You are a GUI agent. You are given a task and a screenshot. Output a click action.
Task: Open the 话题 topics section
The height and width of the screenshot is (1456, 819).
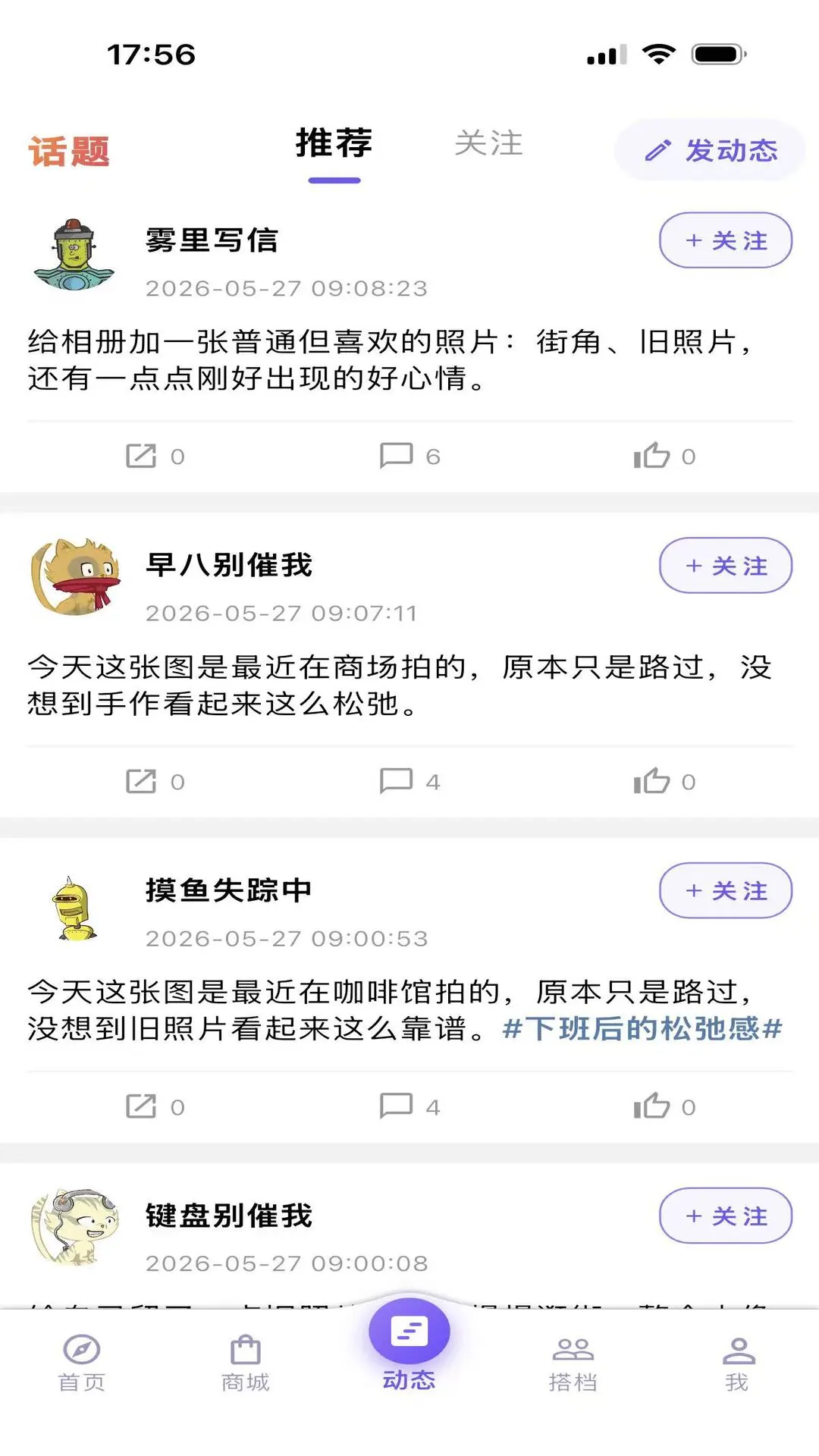click(69, 151)
